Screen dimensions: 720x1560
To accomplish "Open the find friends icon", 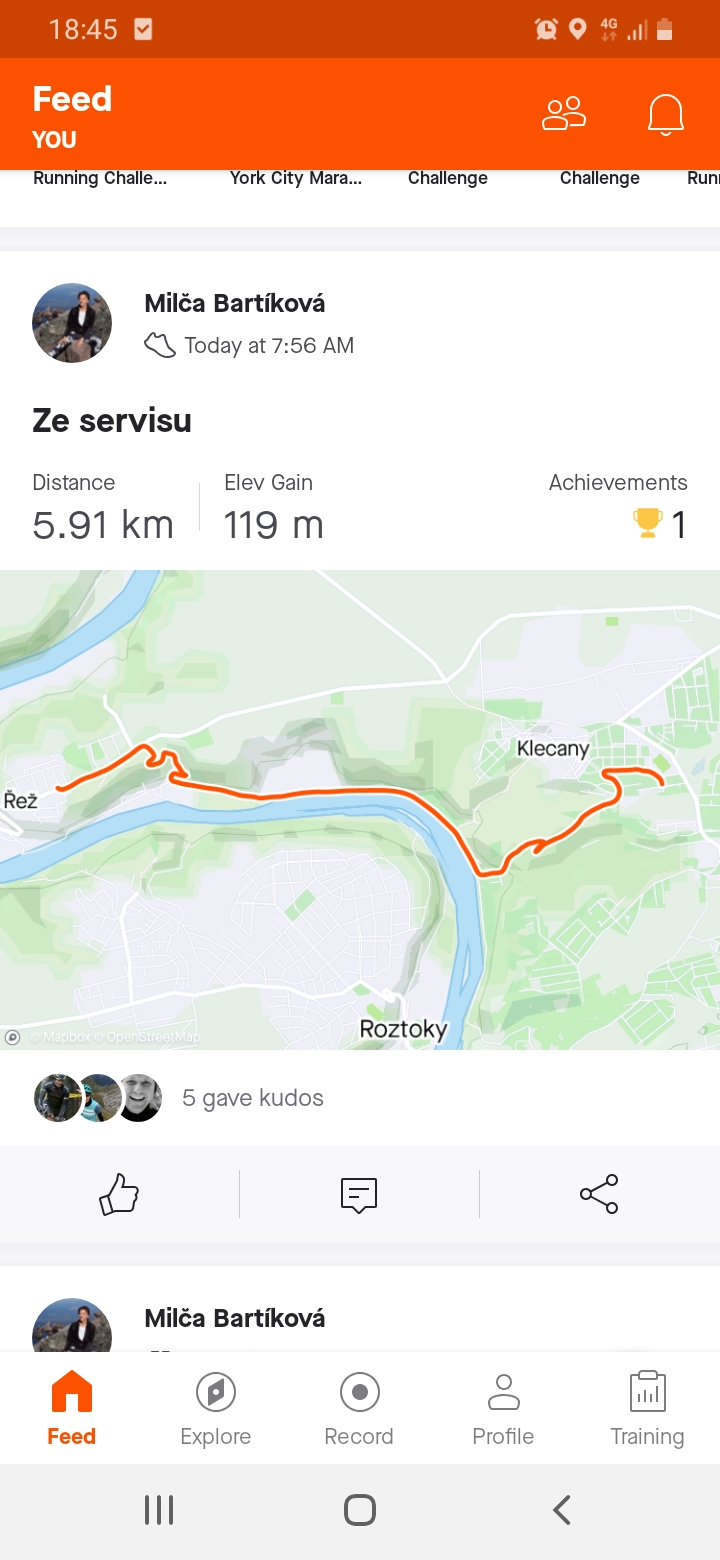I will click(x=564, y=114).
